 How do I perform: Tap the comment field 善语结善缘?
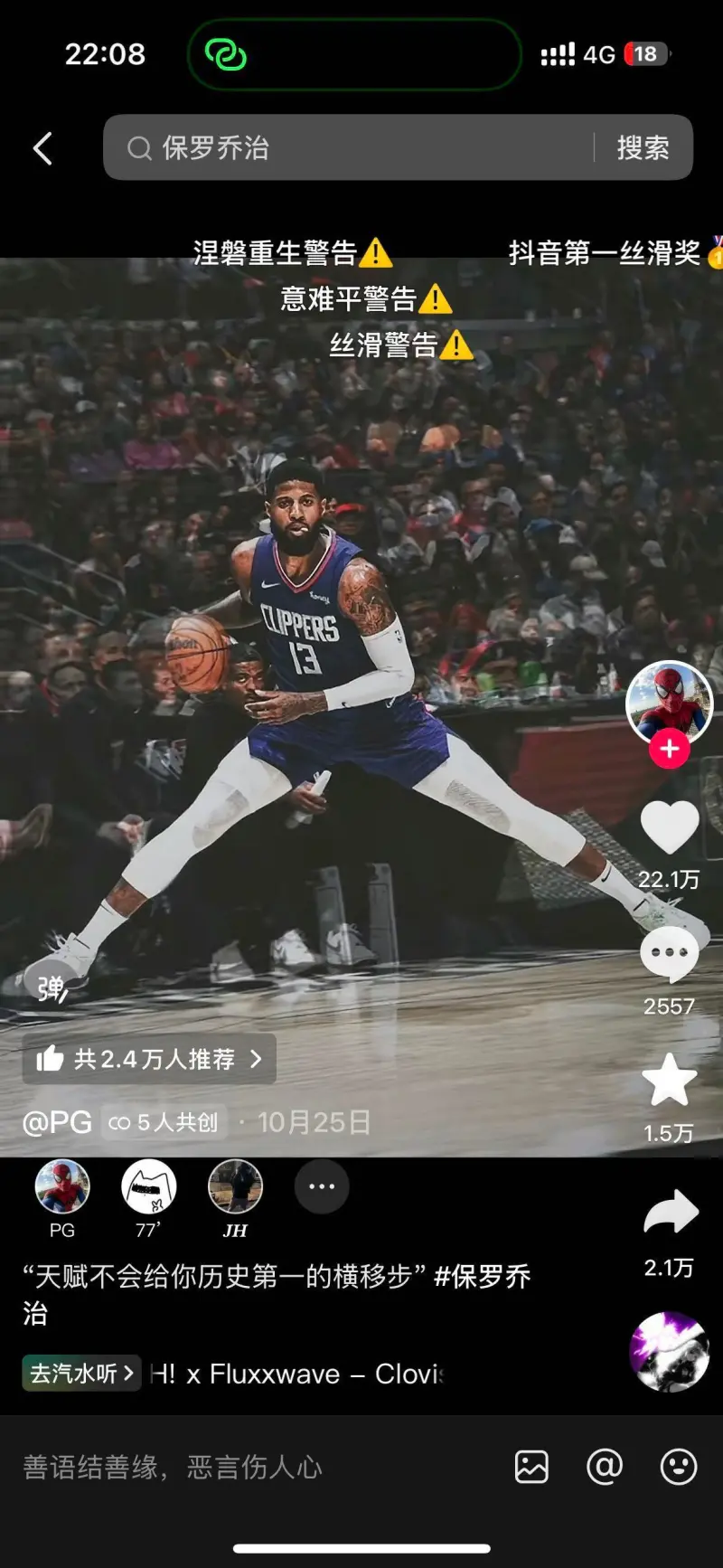172,1467
